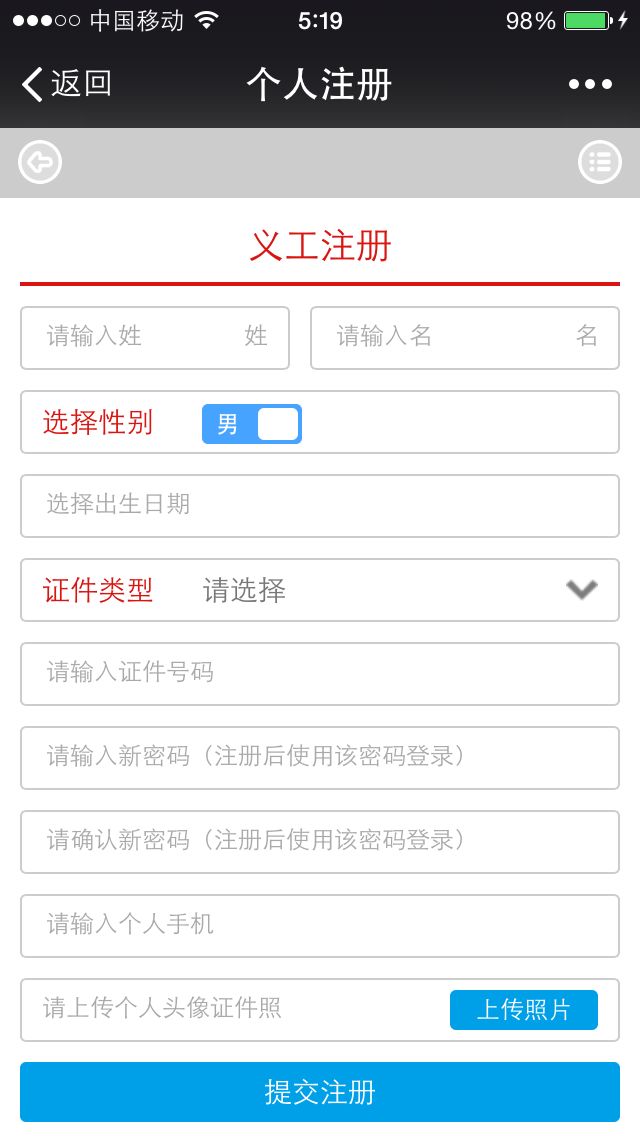
Task: Focus the 请输入证件号码 field
Action: (320, 674)
